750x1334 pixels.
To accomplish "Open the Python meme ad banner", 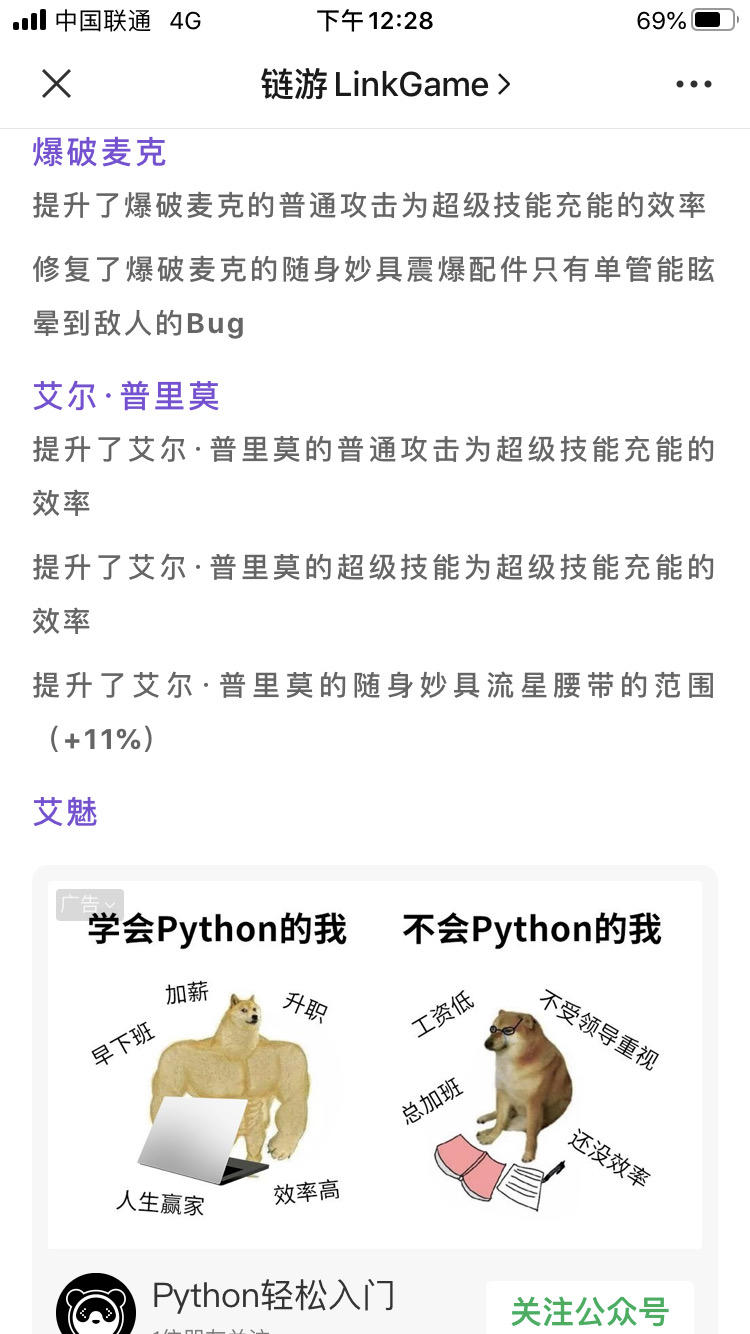I will pyautogui.click(x=375, y=1064).
